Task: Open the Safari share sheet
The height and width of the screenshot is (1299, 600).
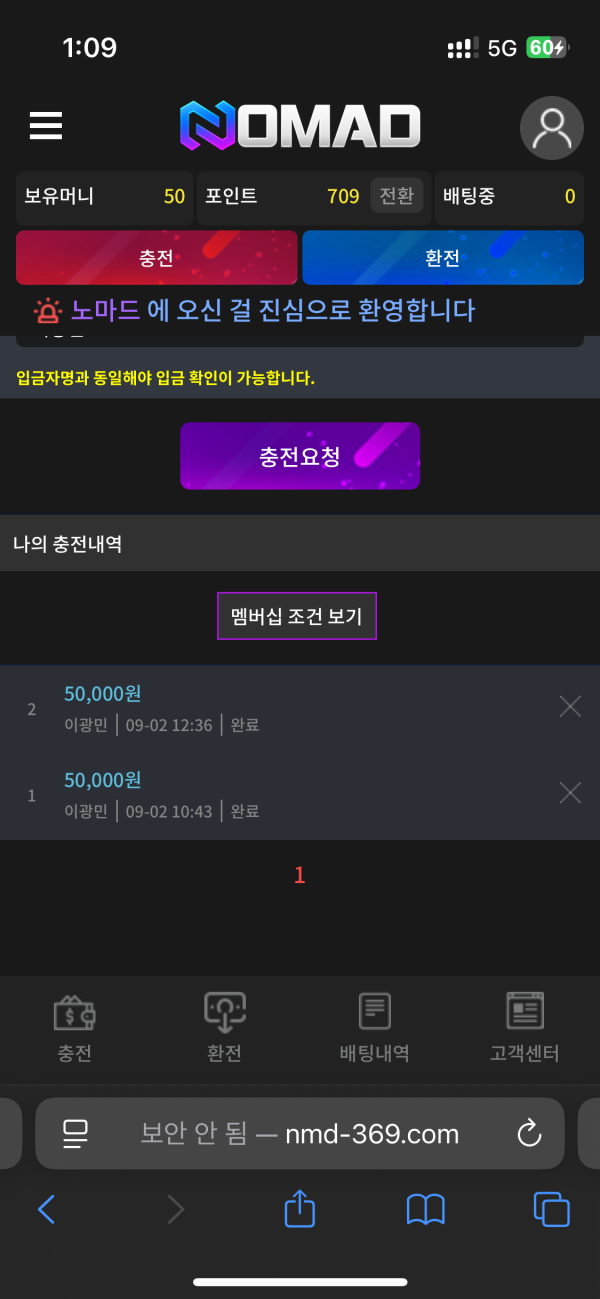Action: (300, 1210)
